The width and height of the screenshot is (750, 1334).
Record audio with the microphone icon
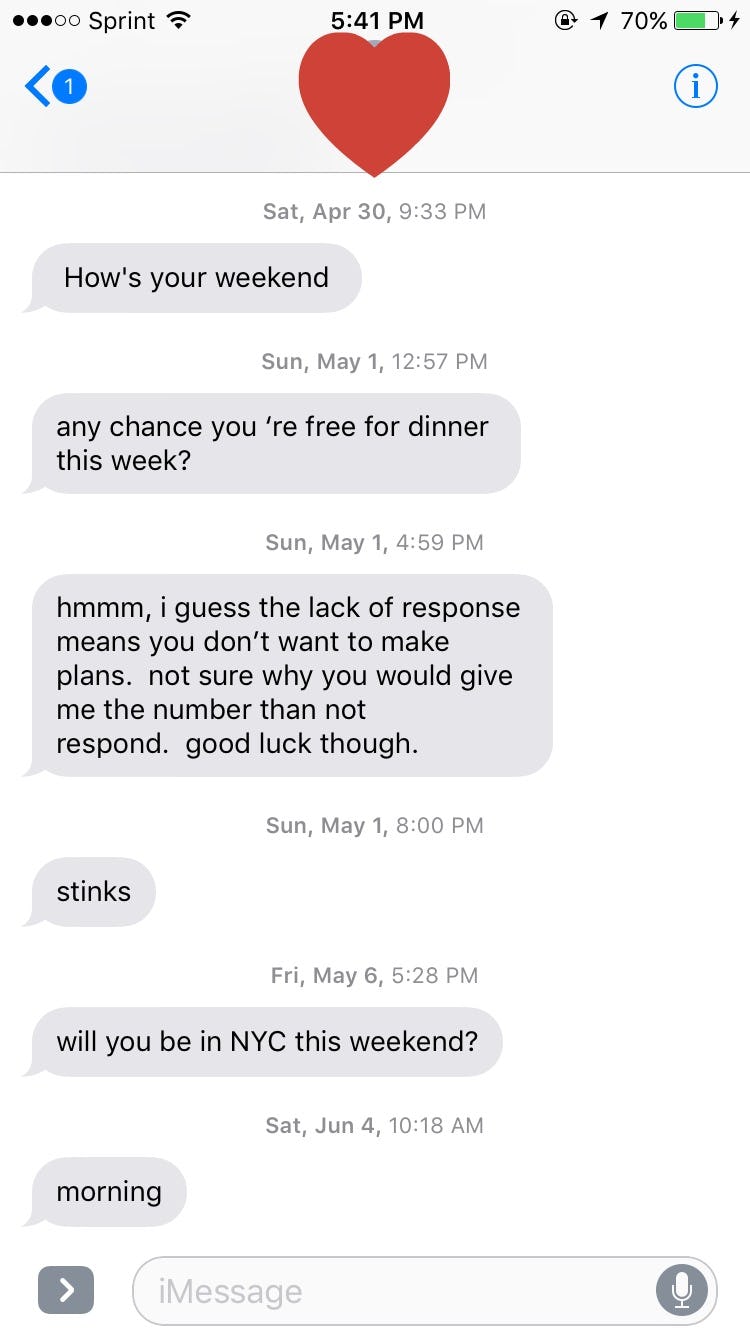point(682,1291)
